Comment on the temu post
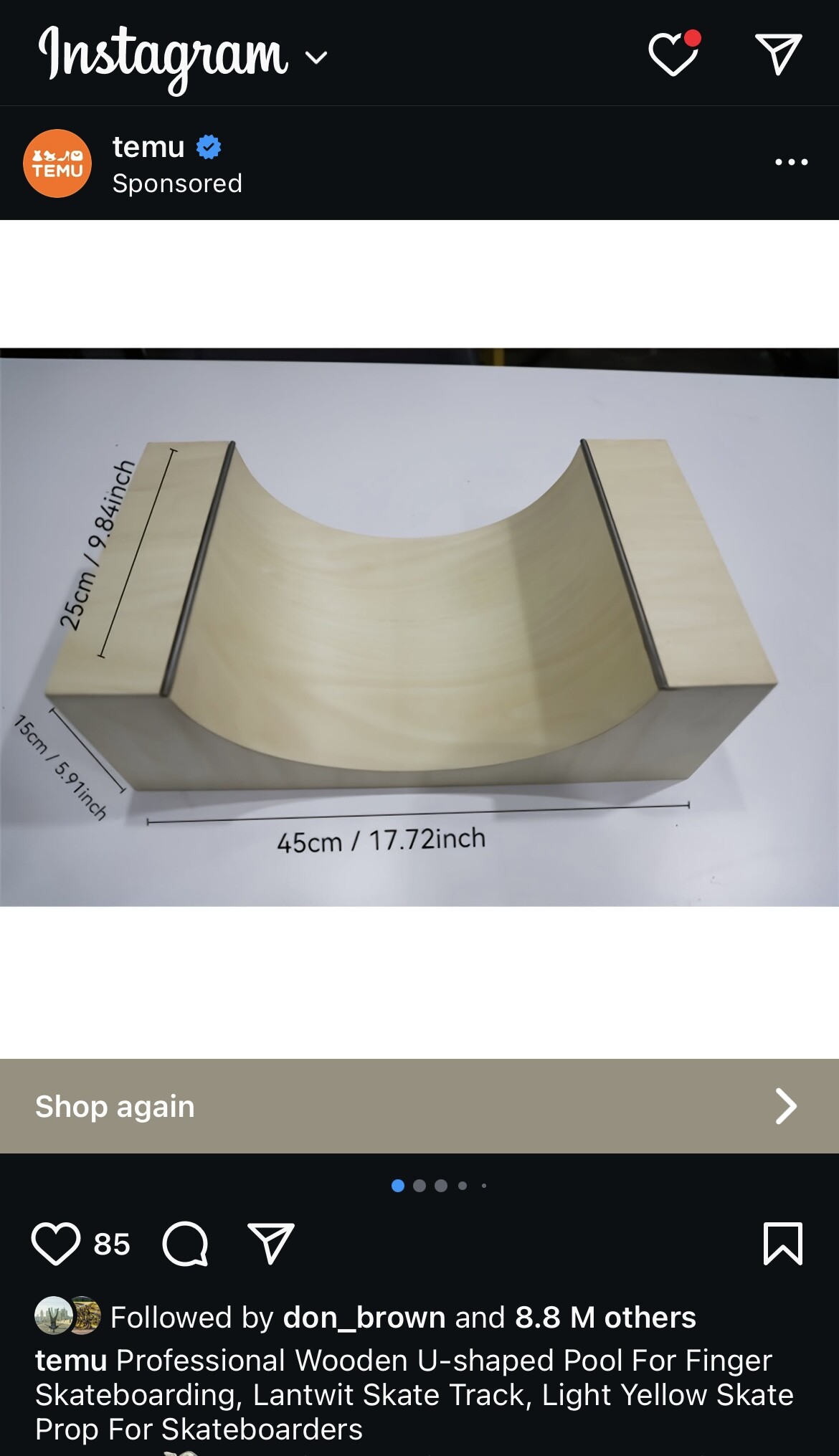Image resolution: width=839 pixels, height=1456 pixels. click(186, 1244)
